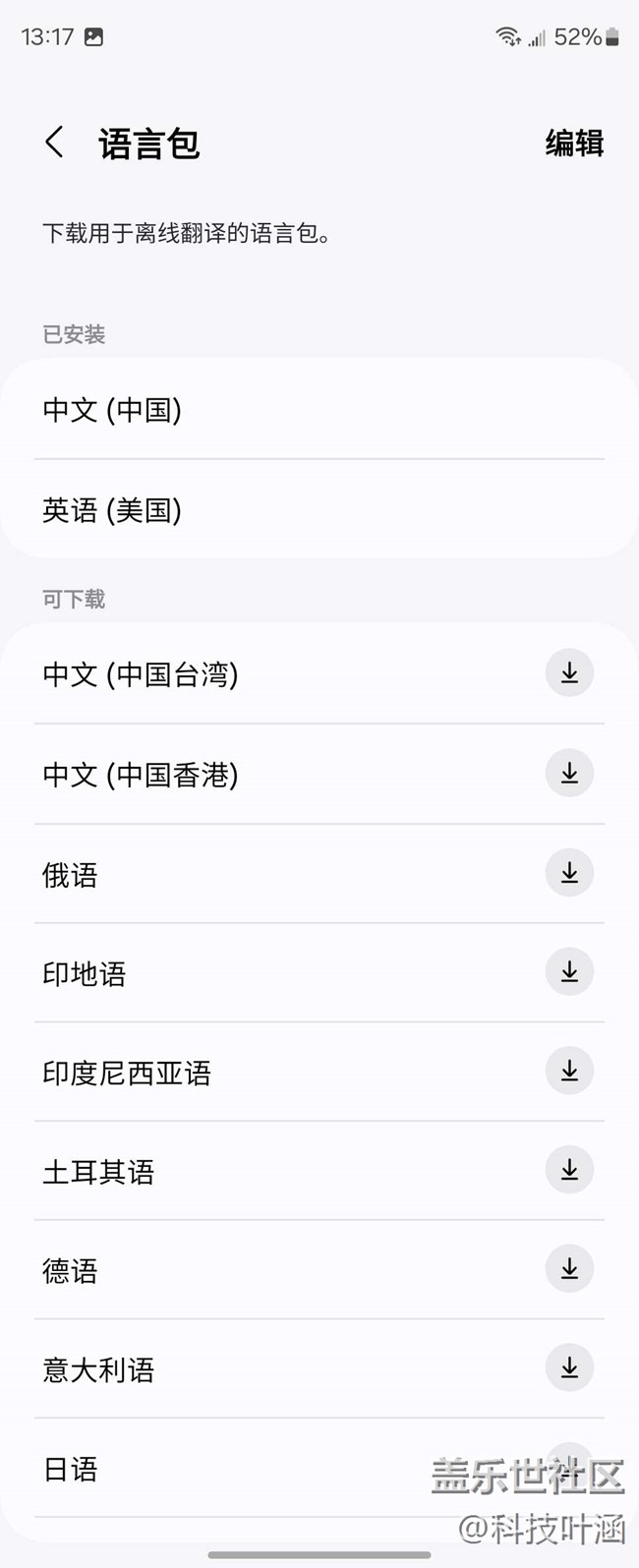
Task: Download the 俄语 language pack
Action: tap(569, 873)
